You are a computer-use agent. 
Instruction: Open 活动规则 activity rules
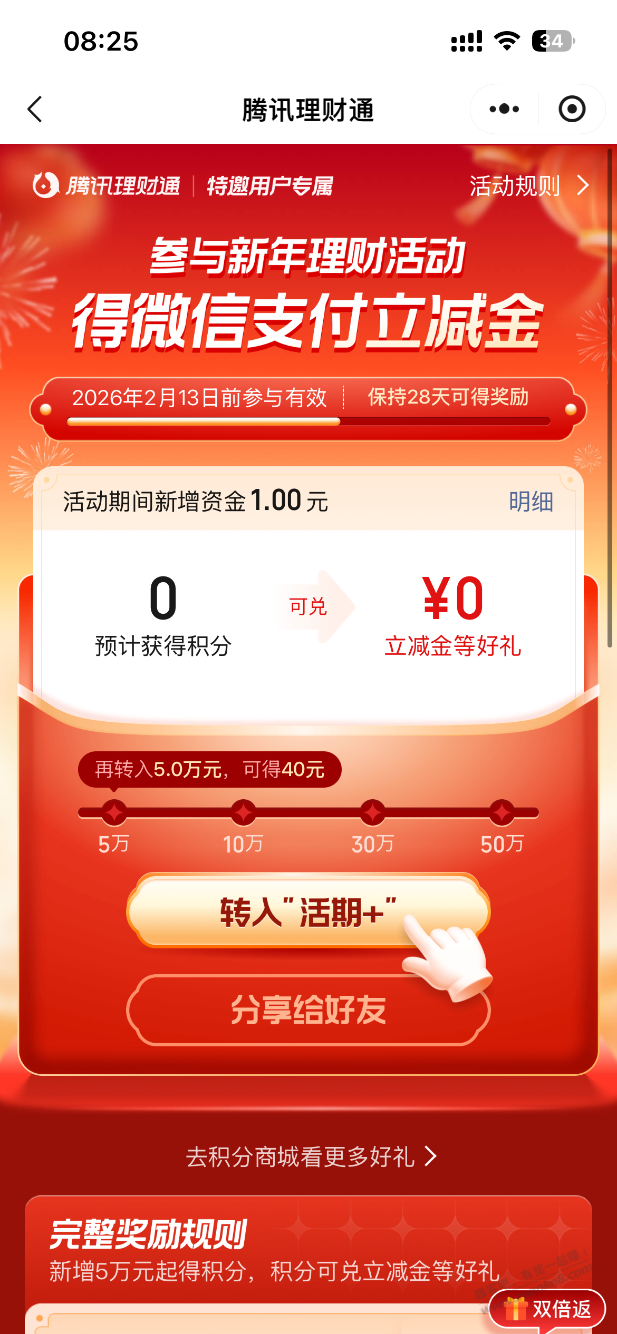(x=529, y=186)
